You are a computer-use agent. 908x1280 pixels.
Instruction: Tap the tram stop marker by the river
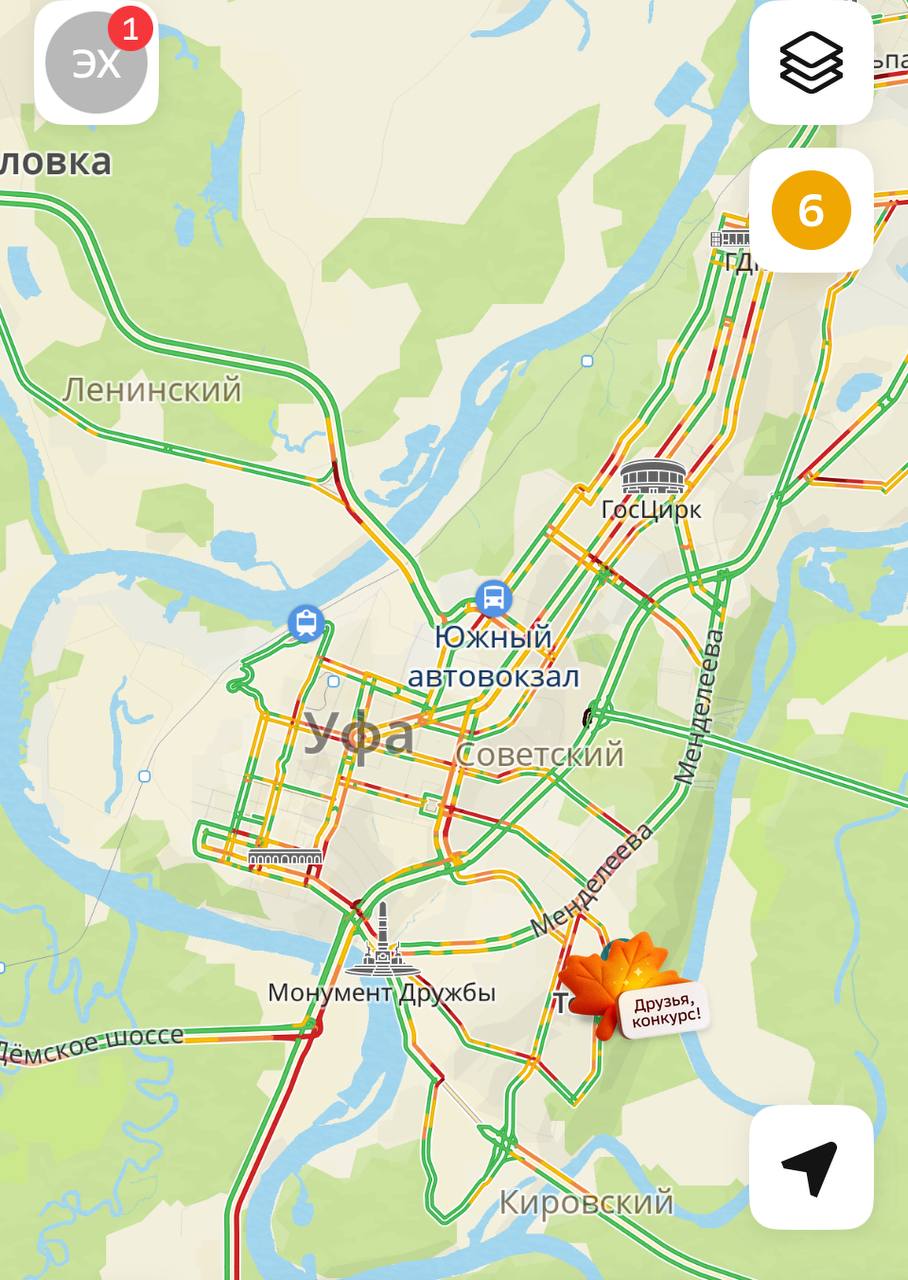305,623
